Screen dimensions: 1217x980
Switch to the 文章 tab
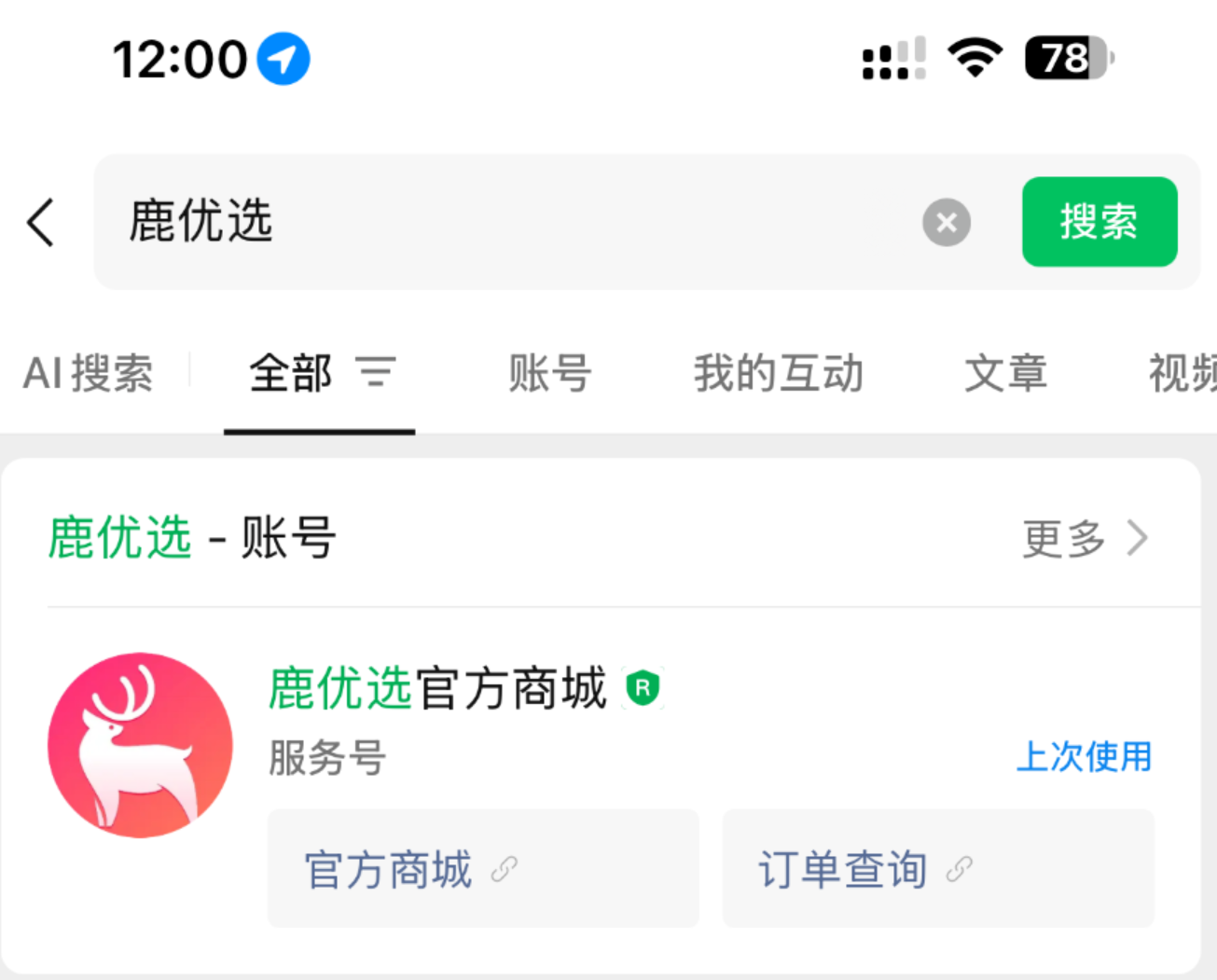tap(1004, 374)
